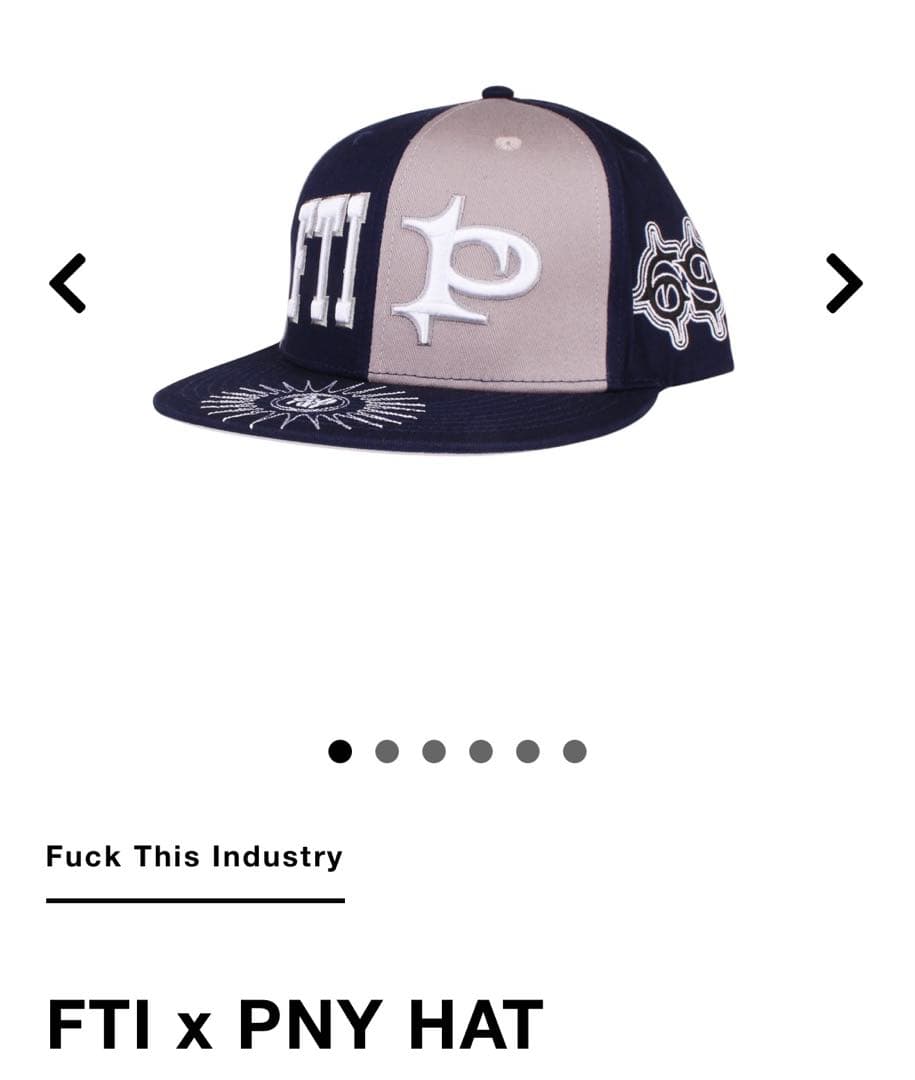The height and width of the screenshot is (1080, 915).
Task: Click the second carousel dot
Action: pyautogui.click(x=386, y=748)
